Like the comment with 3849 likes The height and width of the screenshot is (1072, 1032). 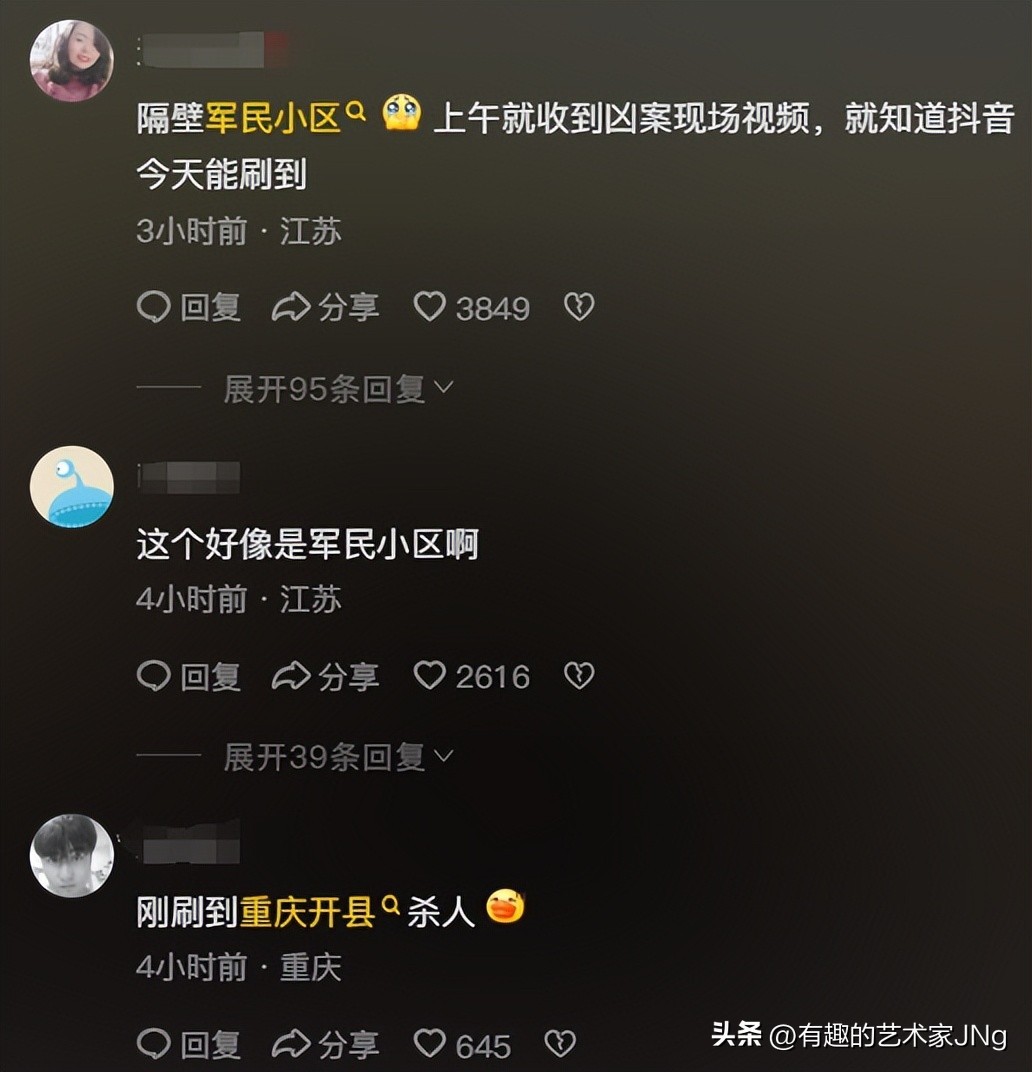coord(431,307)
